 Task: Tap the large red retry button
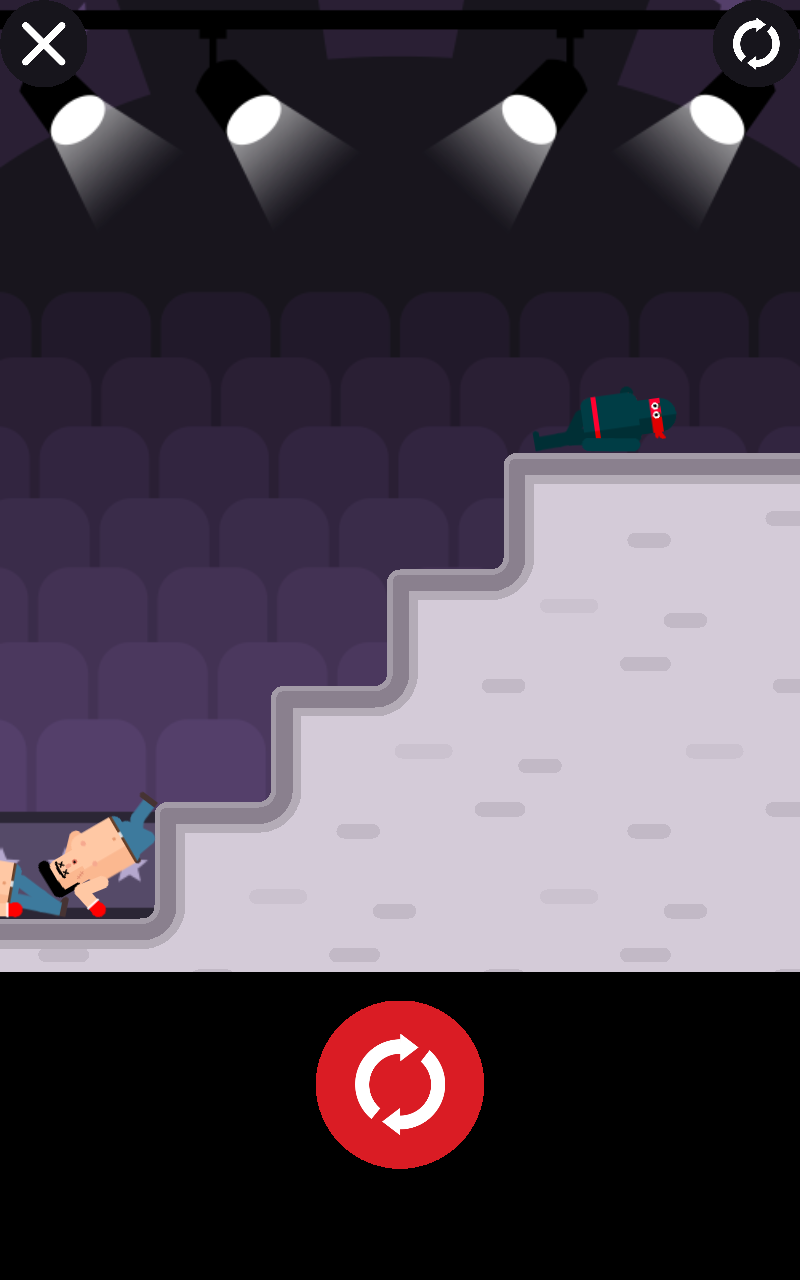pyautogui.click(x=400, y=1084)
